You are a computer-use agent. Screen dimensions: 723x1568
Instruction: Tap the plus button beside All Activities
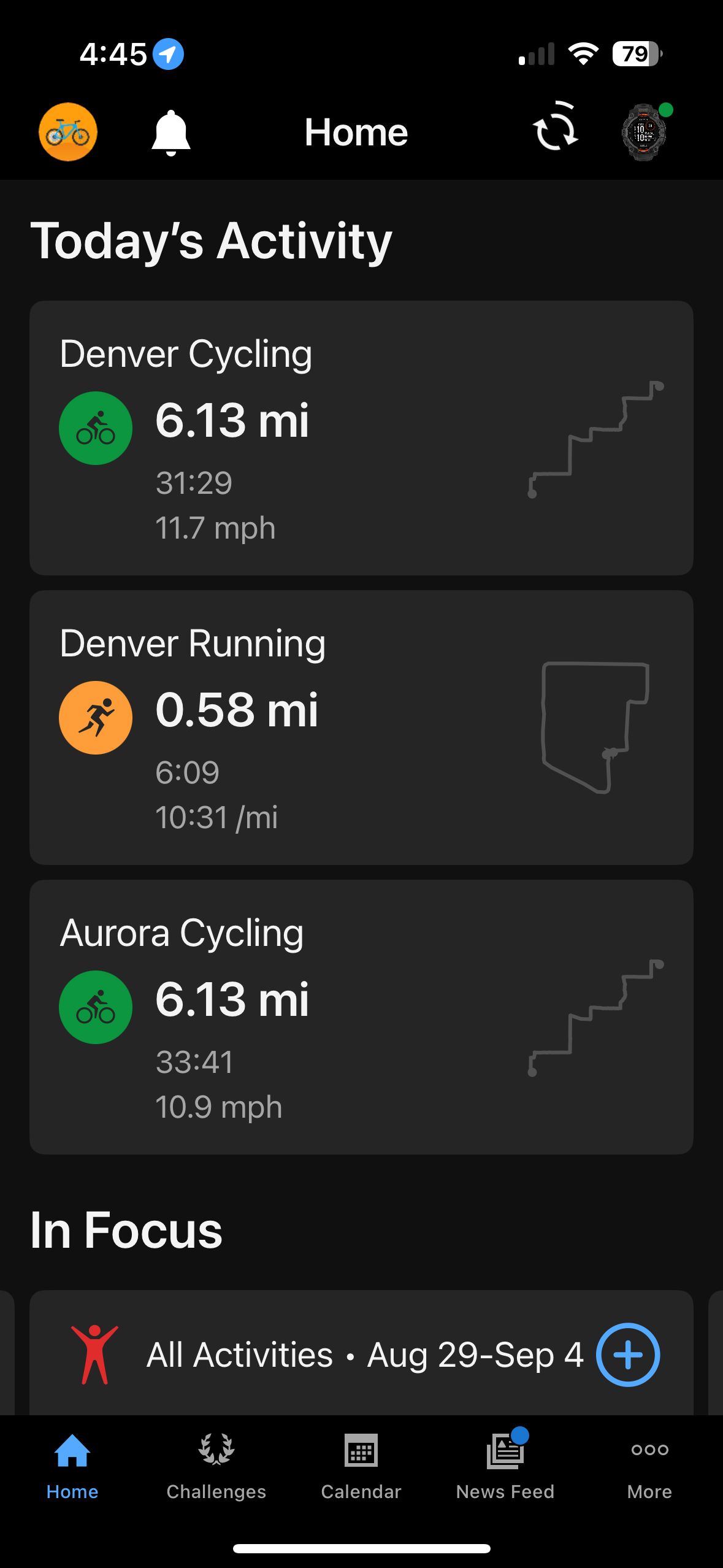click(628, 1355)
